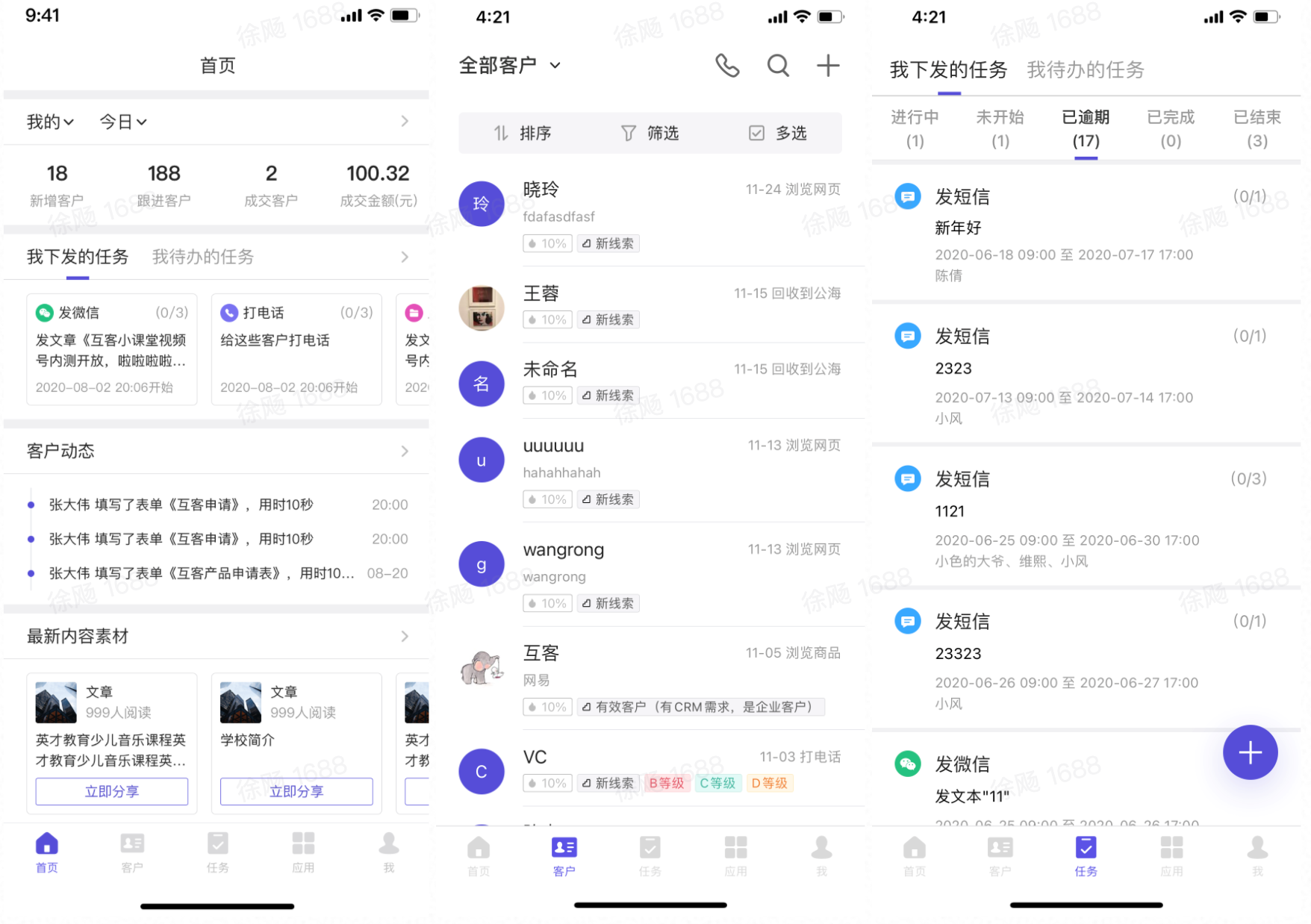The width and height of the screenshot is (1311, 924).
Task: Switch to the 进行中 status tab
Action: coord(915,128)
